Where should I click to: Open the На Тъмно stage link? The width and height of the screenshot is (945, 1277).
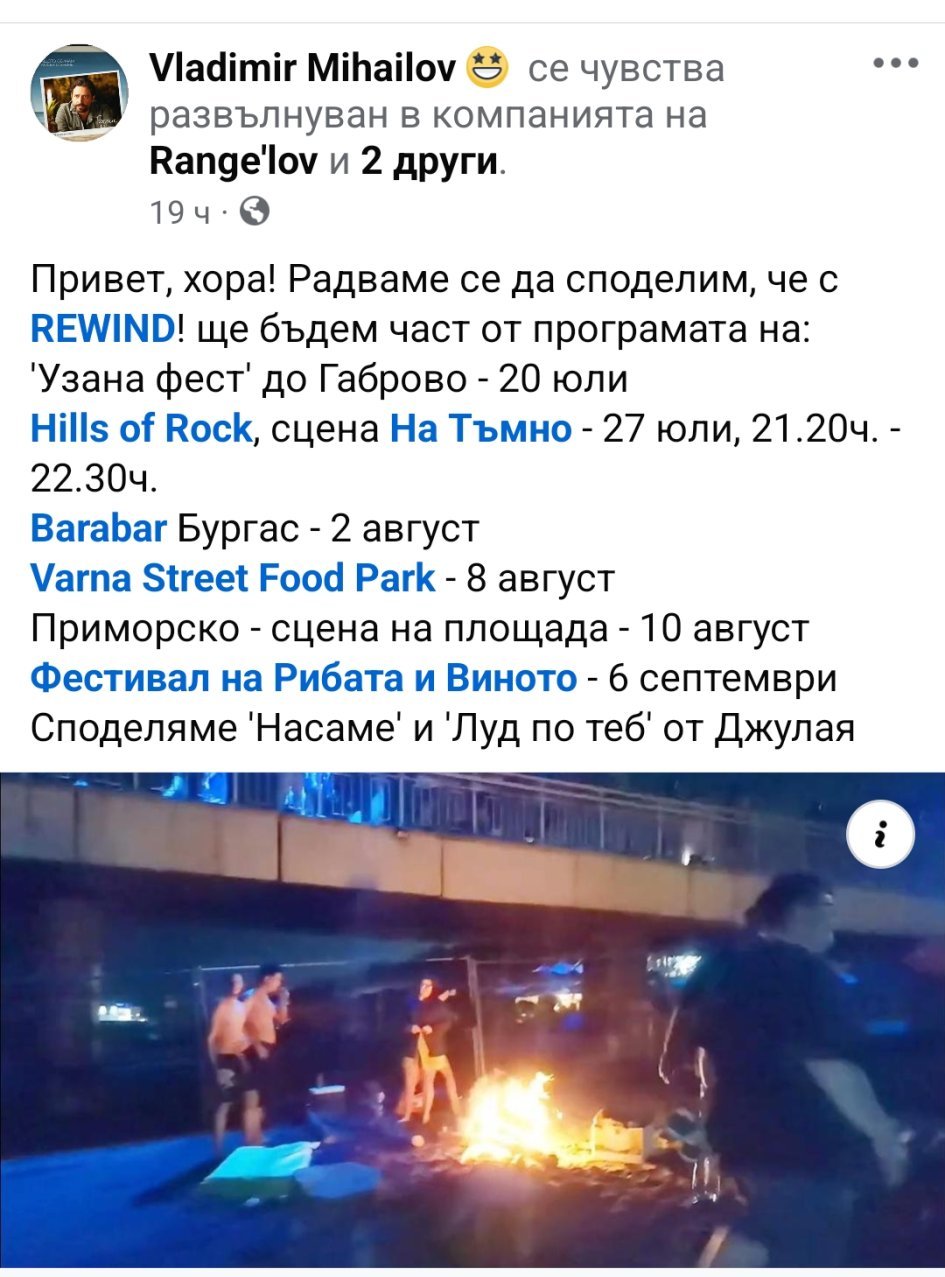pyautogui.click(x=480, y=429)
